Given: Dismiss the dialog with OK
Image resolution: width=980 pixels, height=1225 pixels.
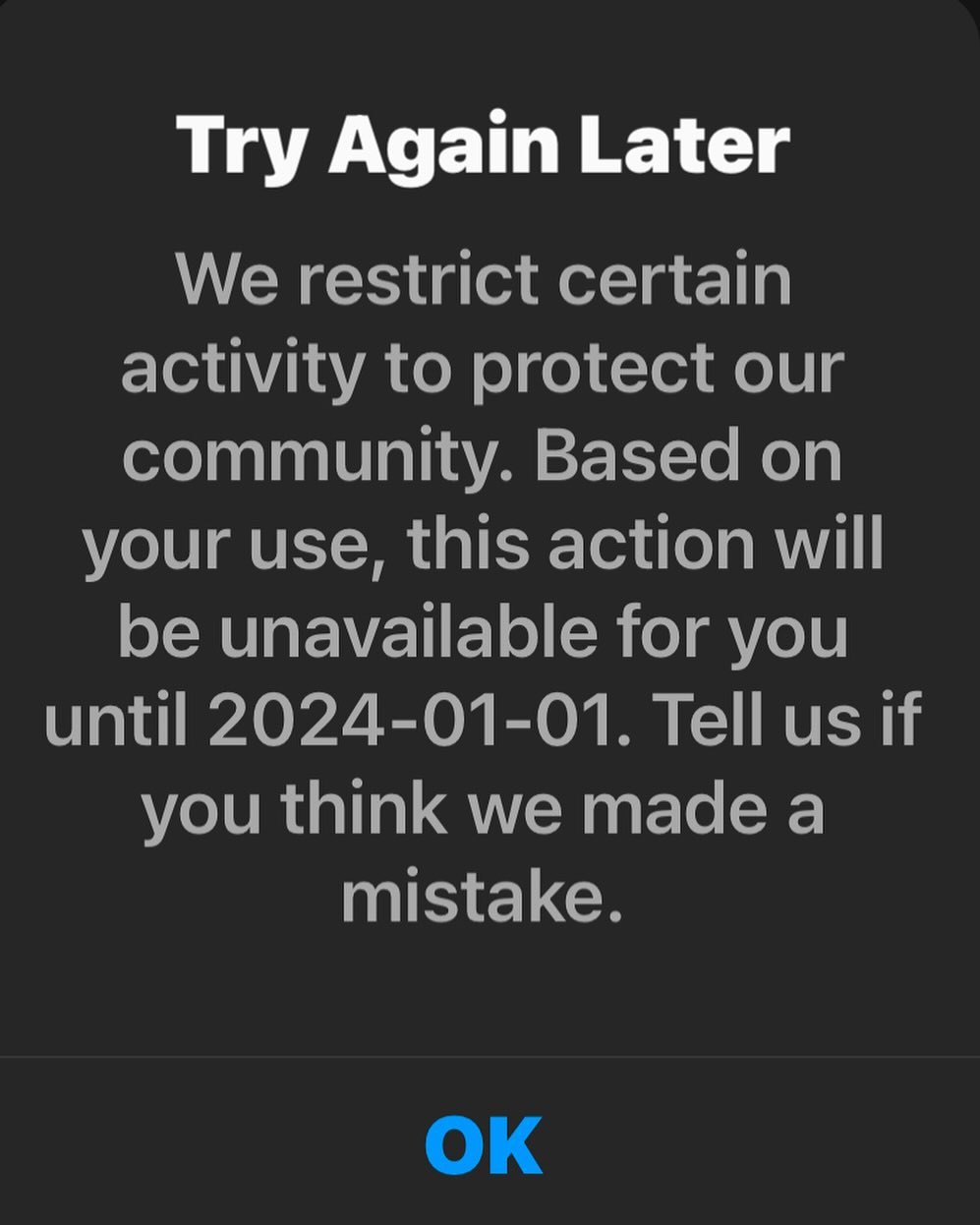Looking at the screenshot, I should pyautogui.click(x=484, y=1144).
